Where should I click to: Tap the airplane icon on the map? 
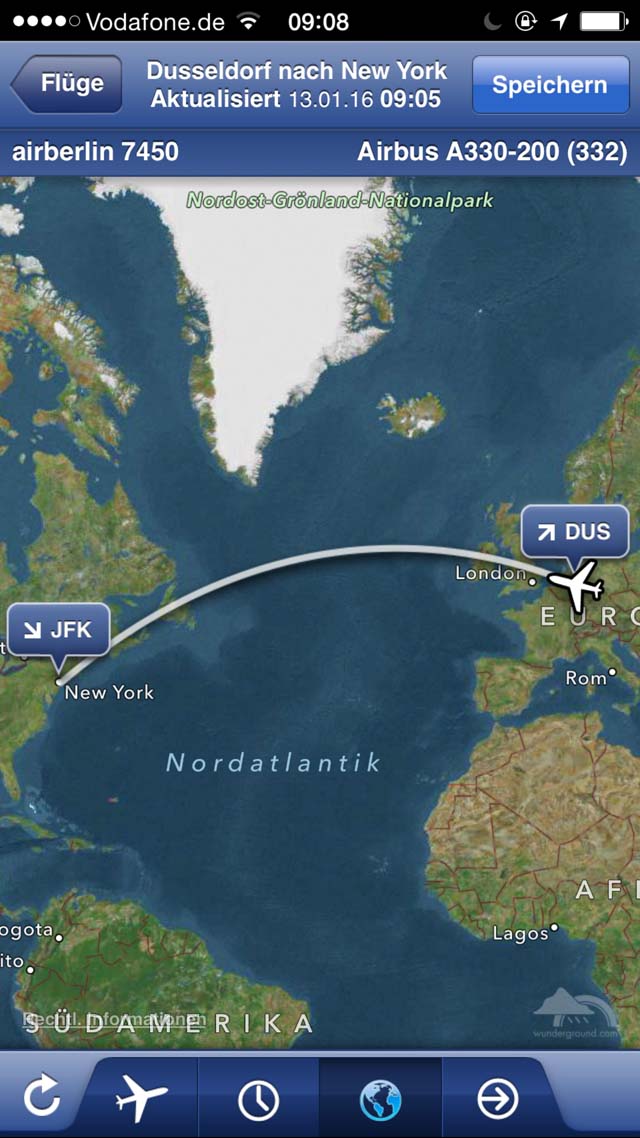[x=575, y=585]
